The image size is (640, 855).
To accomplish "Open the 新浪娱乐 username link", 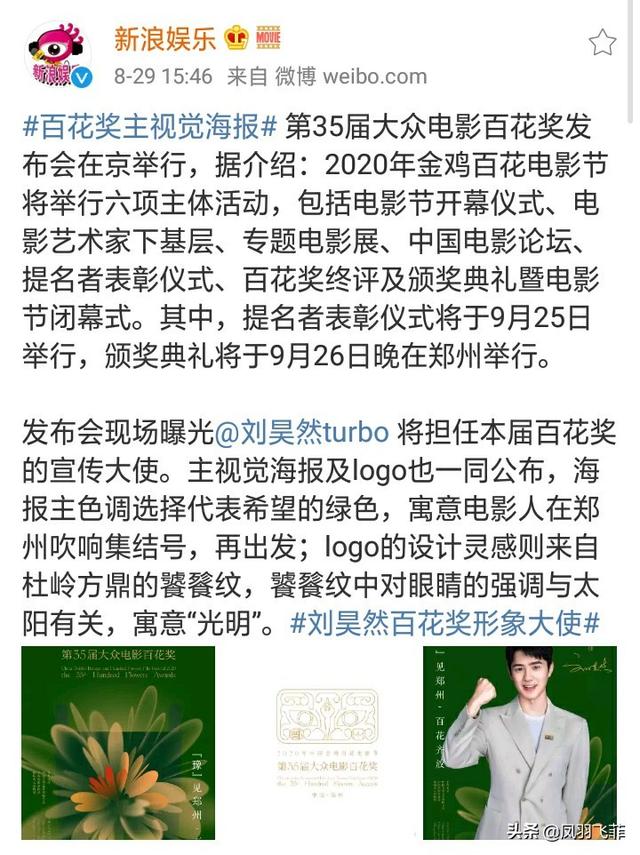I will tap(165, 39).
